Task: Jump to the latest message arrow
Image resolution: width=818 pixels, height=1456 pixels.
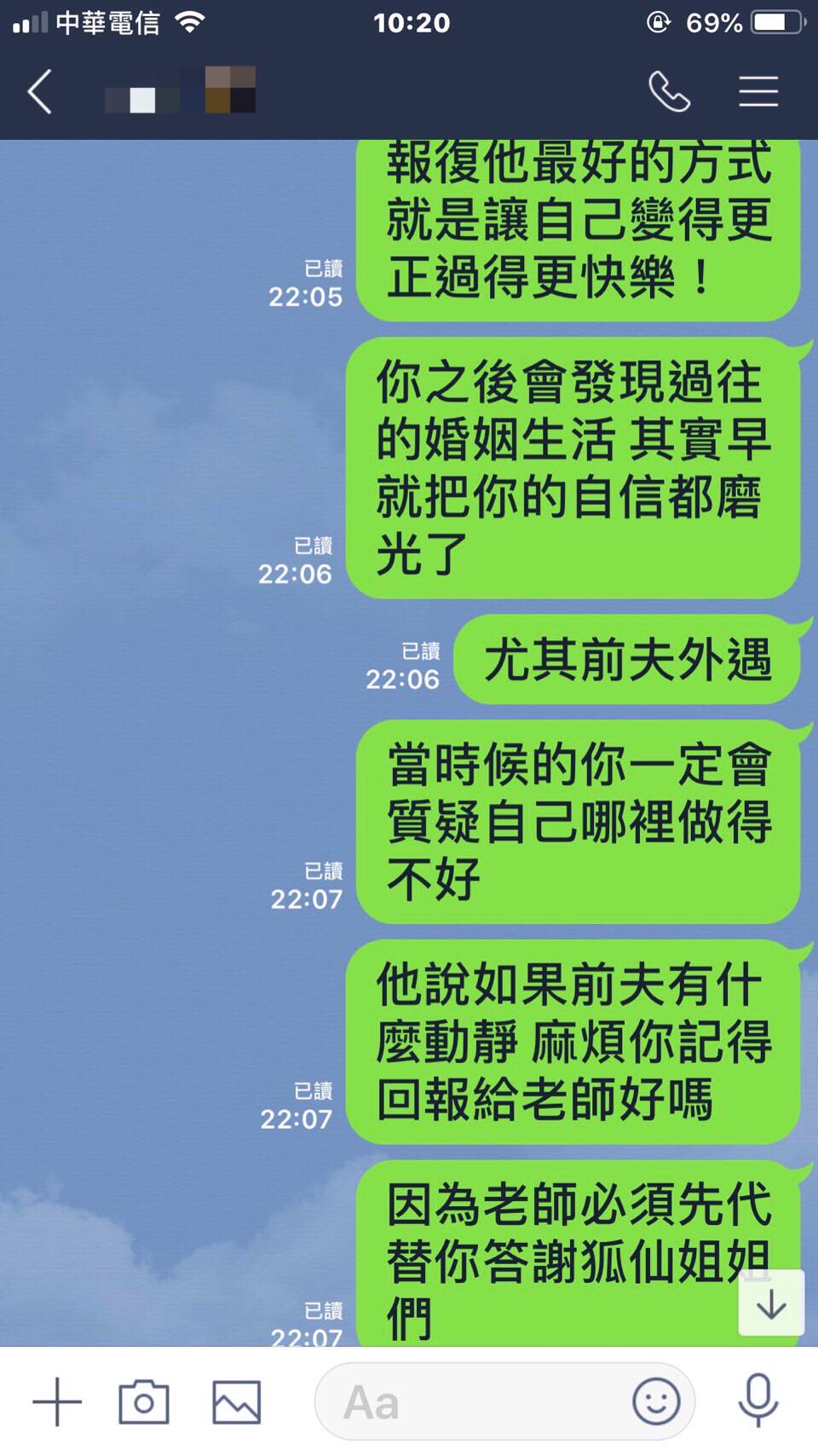Action: (771, 1303)
